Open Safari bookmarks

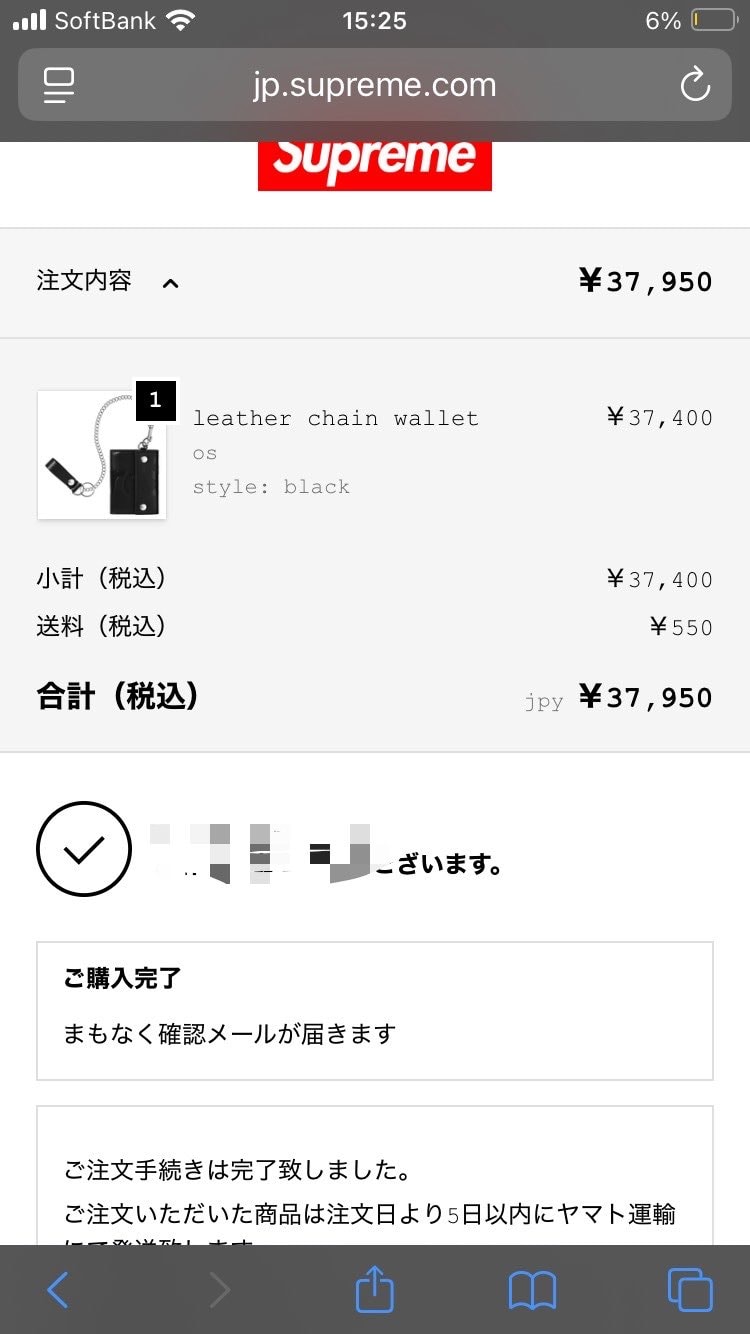pyautogui.click(x=532, y=1290)
